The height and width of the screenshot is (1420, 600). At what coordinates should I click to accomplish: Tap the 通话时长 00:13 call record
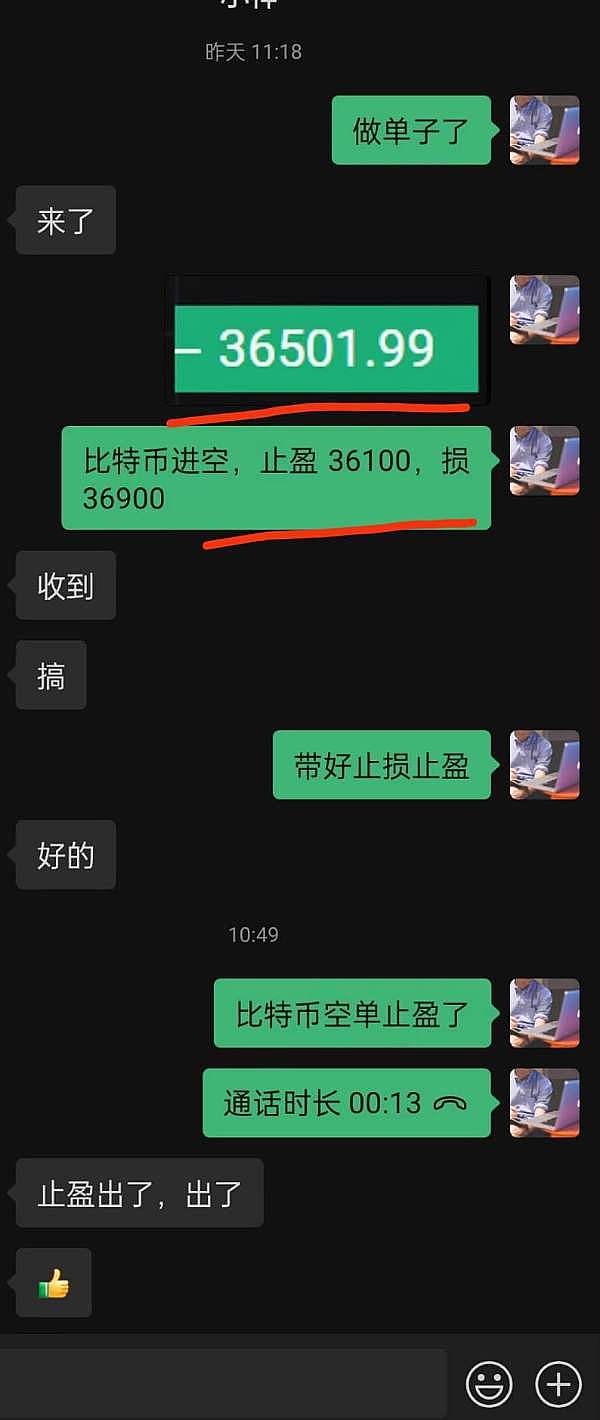pyautogui.click(x=346, y=1103)
